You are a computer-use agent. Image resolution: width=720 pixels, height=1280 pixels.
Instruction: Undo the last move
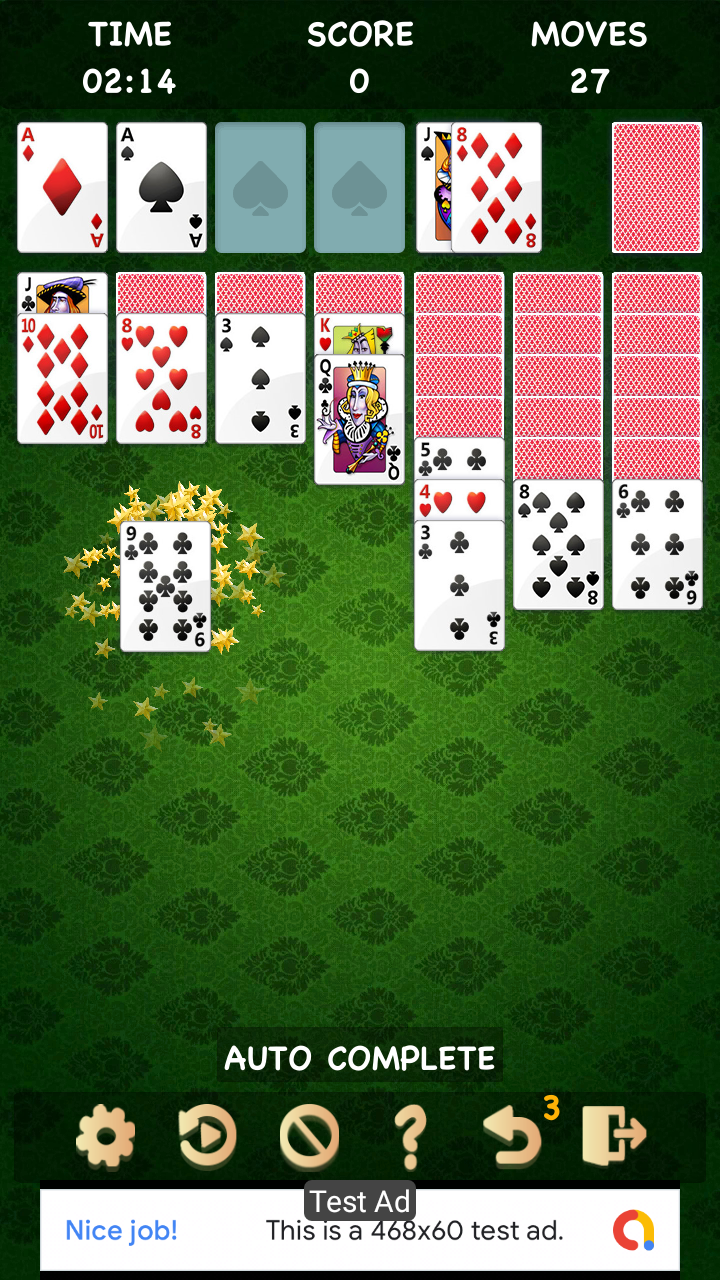[513, 1135]
